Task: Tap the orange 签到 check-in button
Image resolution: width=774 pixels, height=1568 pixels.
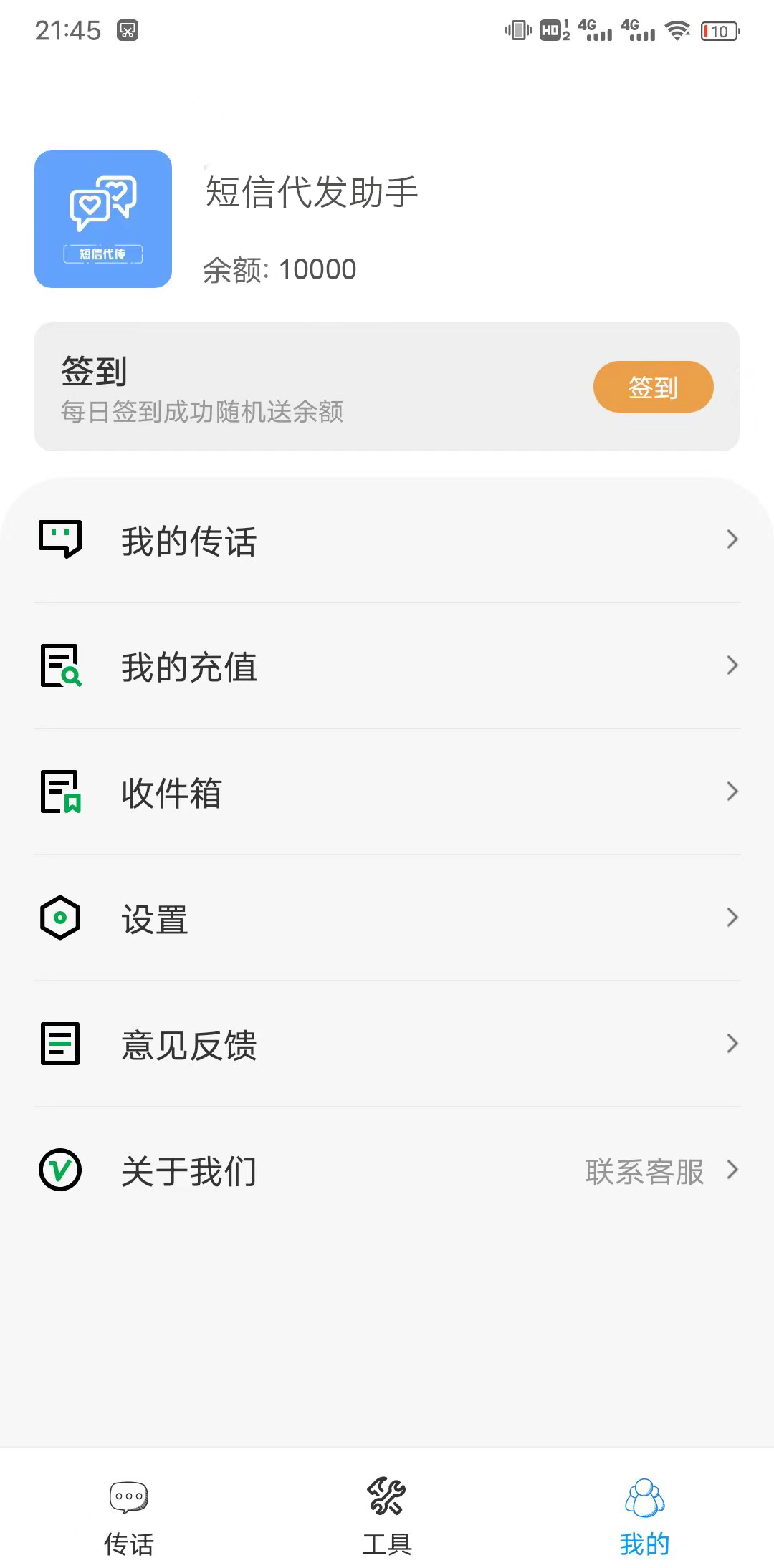Action: [653, 388]
